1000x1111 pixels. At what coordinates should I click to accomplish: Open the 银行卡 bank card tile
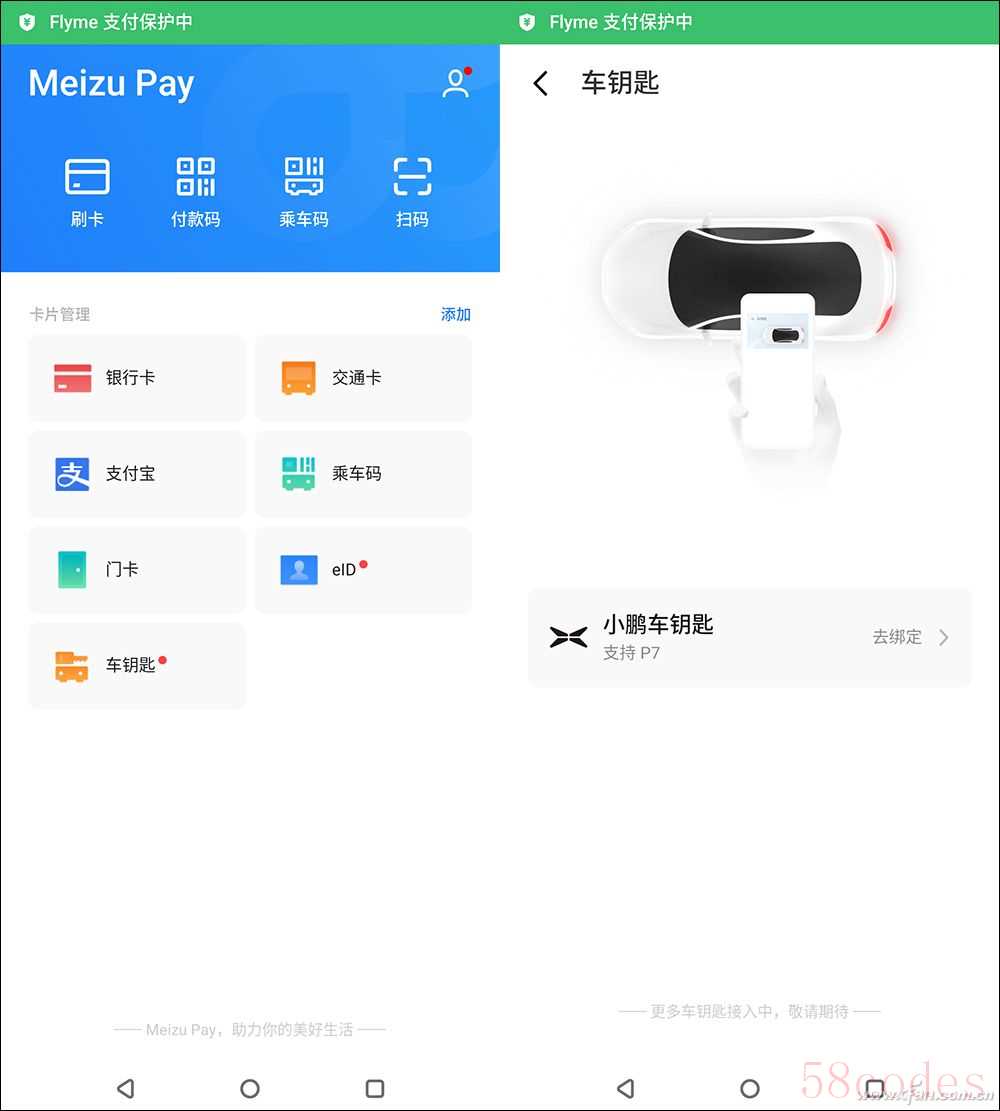[x=137, y=378]
